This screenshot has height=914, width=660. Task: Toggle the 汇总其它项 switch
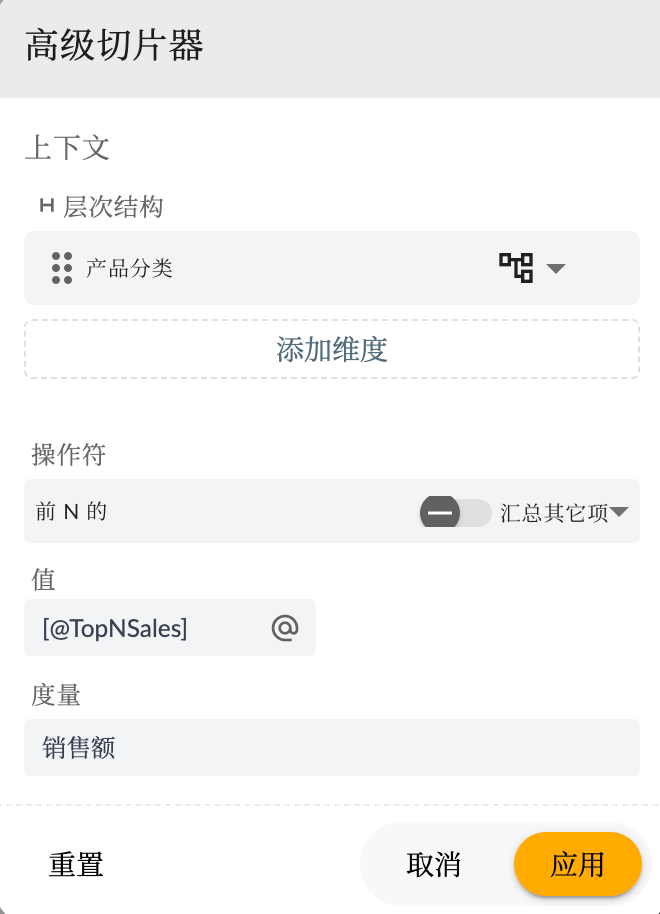point(455,512)
